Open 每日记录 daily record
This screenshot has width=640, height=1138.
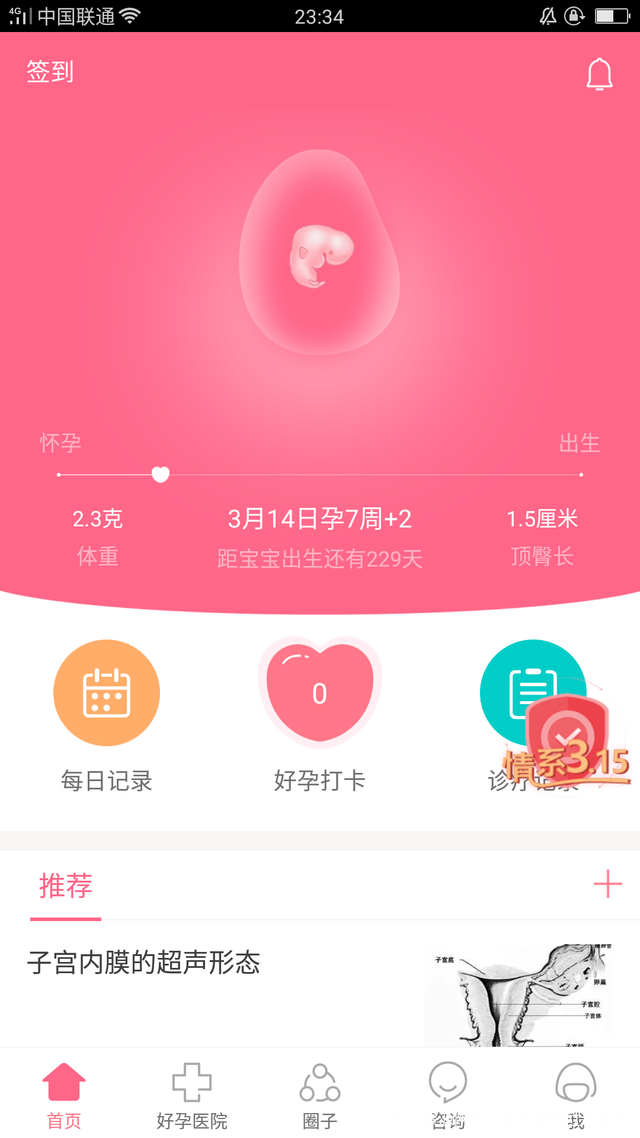(x=106, y=693)
